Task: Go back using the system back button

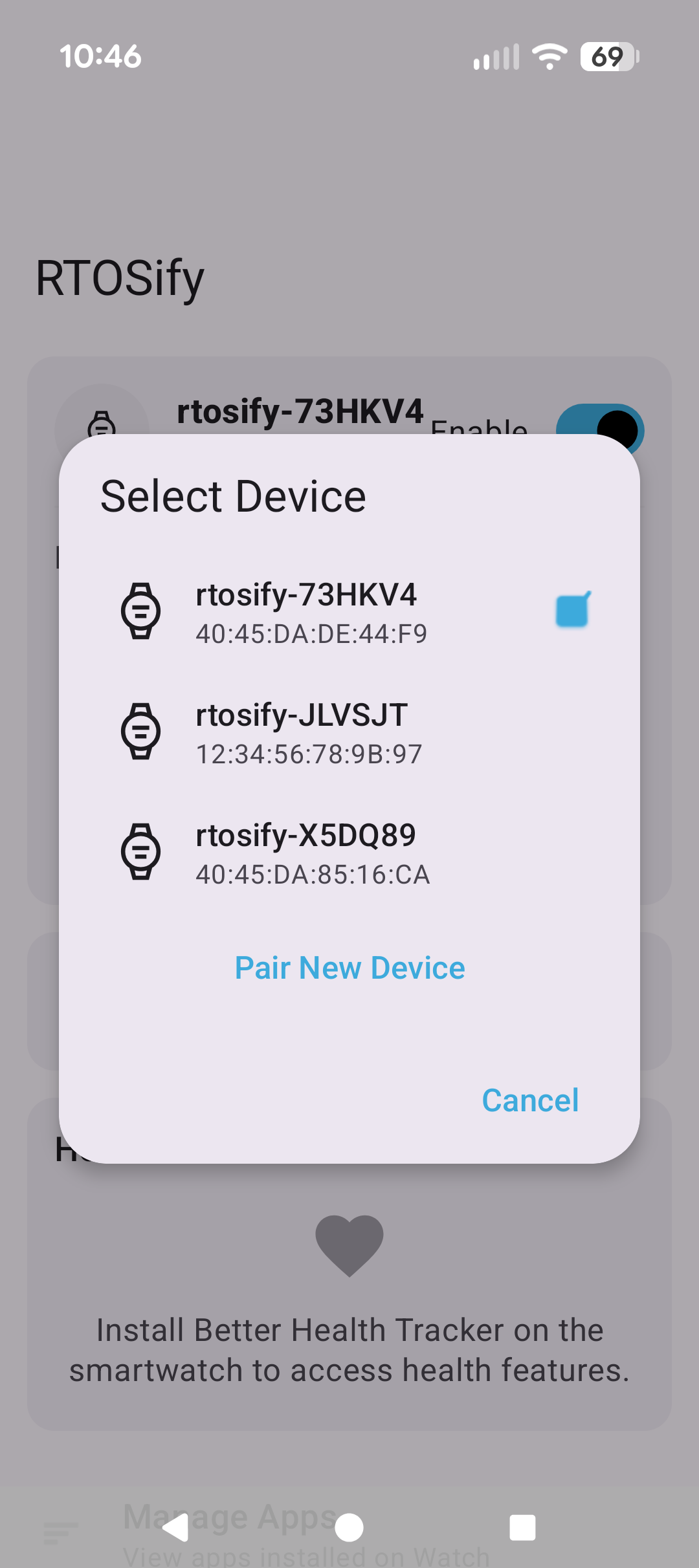Action: (x=175, y=1528)
